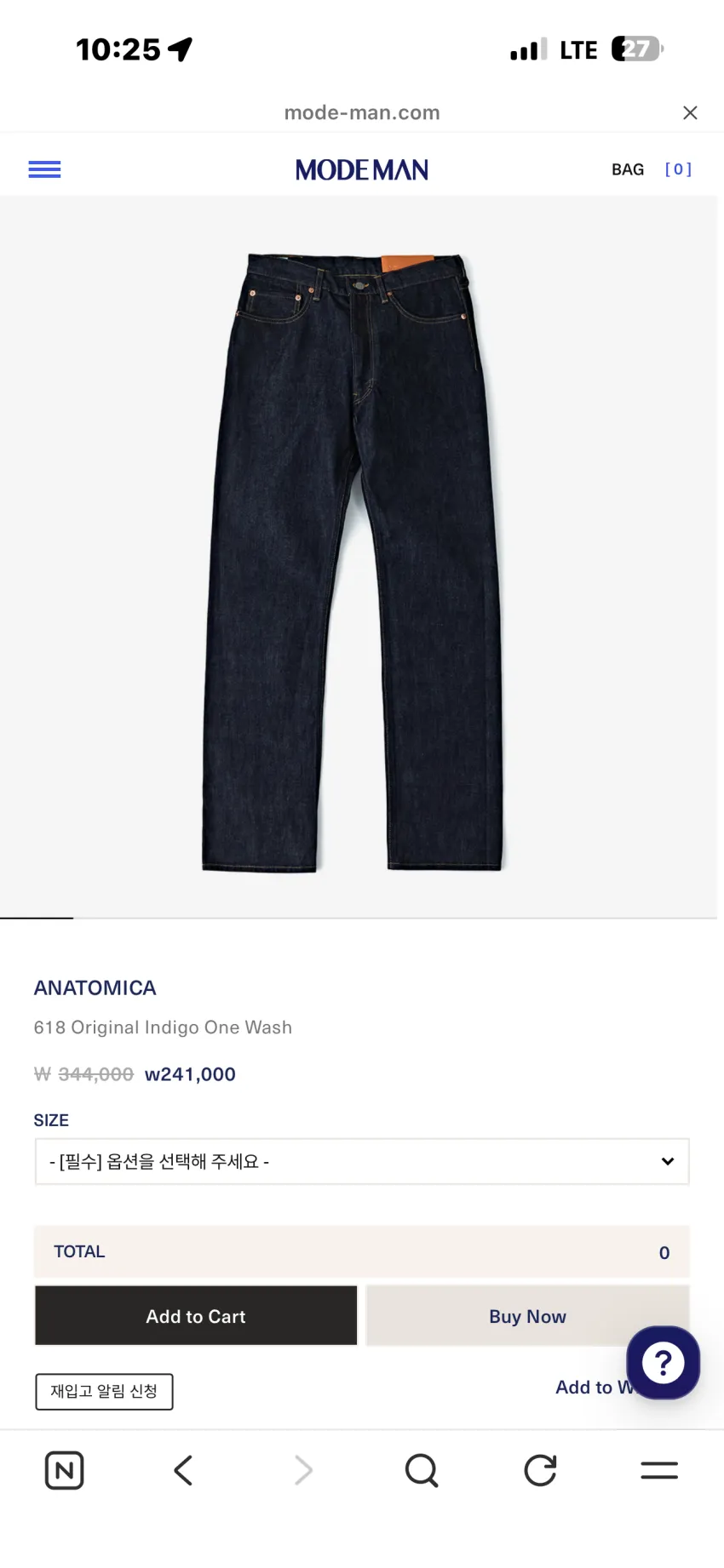Screen dimensions: 724x1568
Task: Open the Naver N home button
Action: [x=64, y=1470]
